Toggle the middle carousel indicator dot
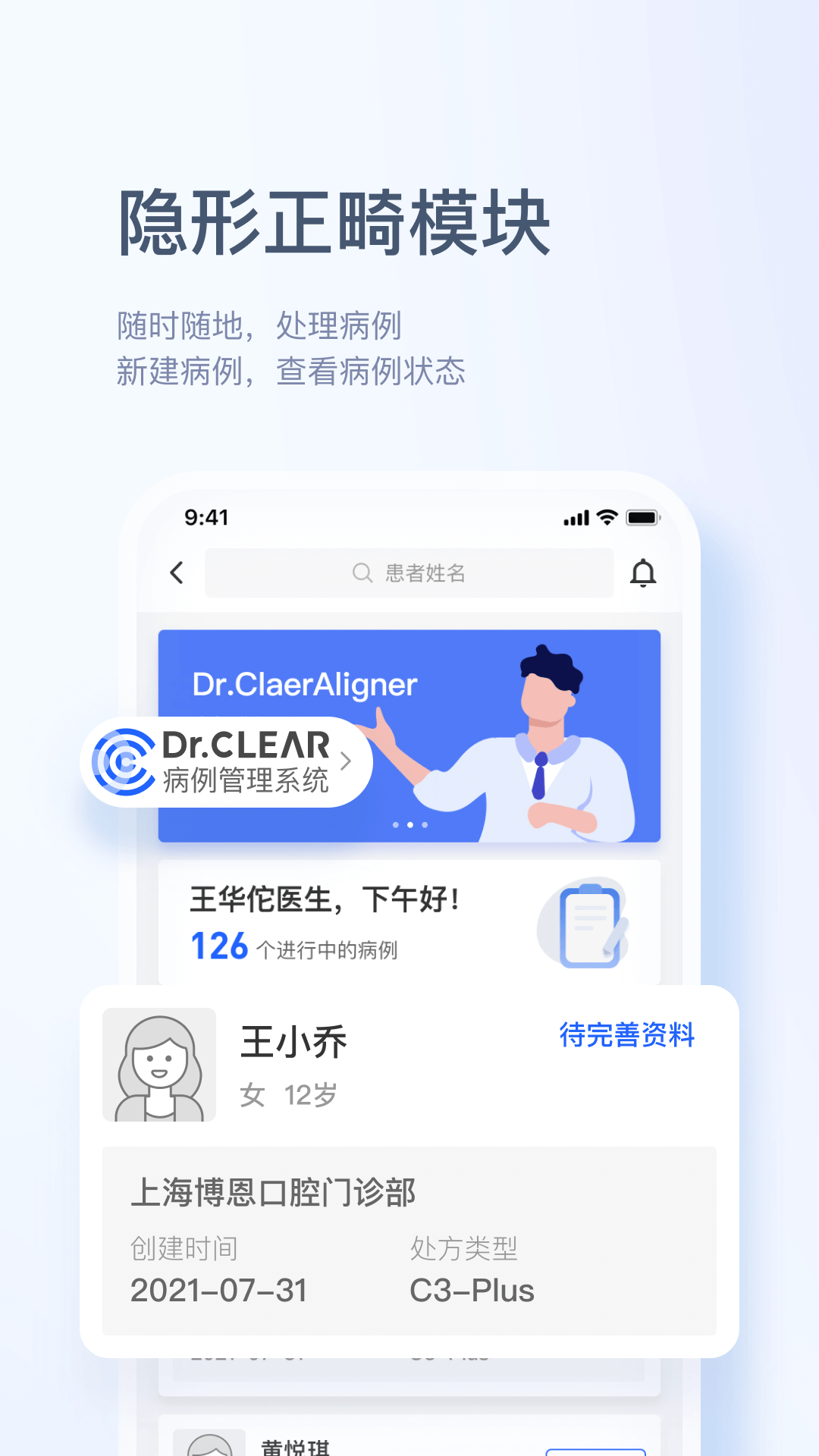This screenshot has height=1456, width=819. pyautogui.click(x=410, y=824)
